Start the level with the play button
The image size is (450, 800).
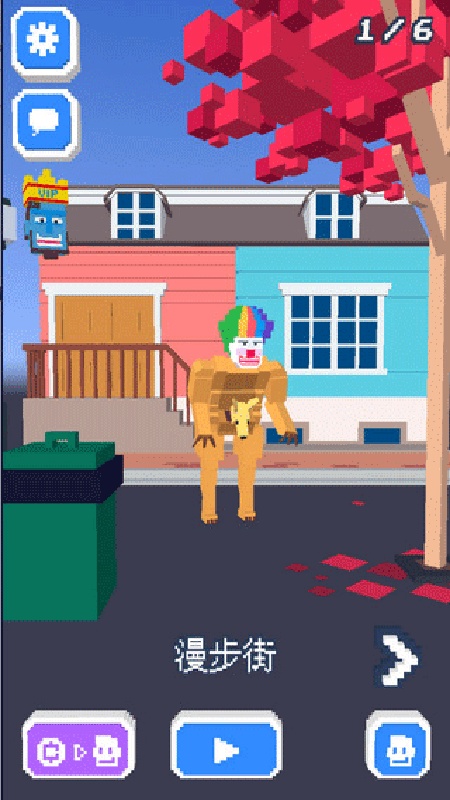coord(226,743)
